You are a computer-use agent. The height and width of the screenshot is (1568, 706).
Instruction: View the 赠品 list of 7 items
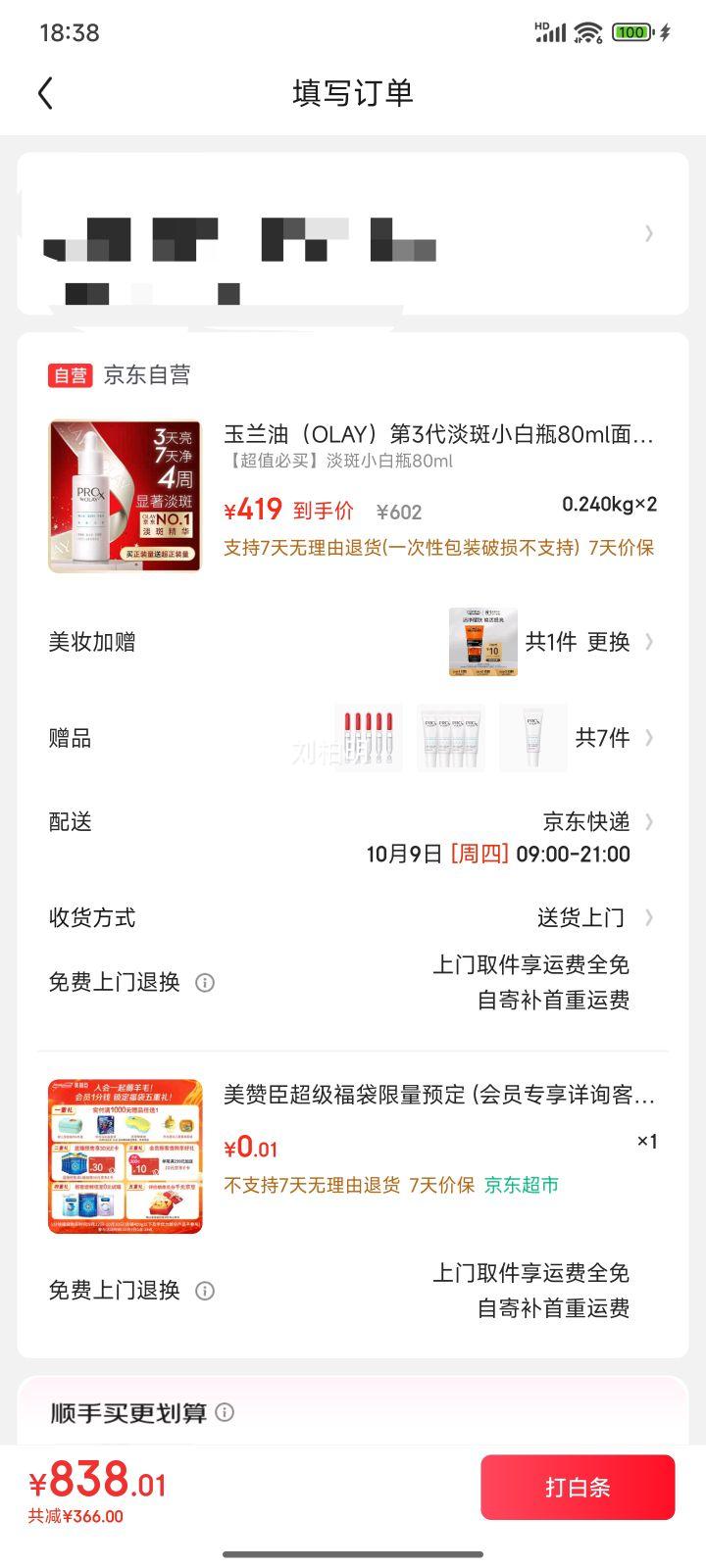(x=615, y=738)
